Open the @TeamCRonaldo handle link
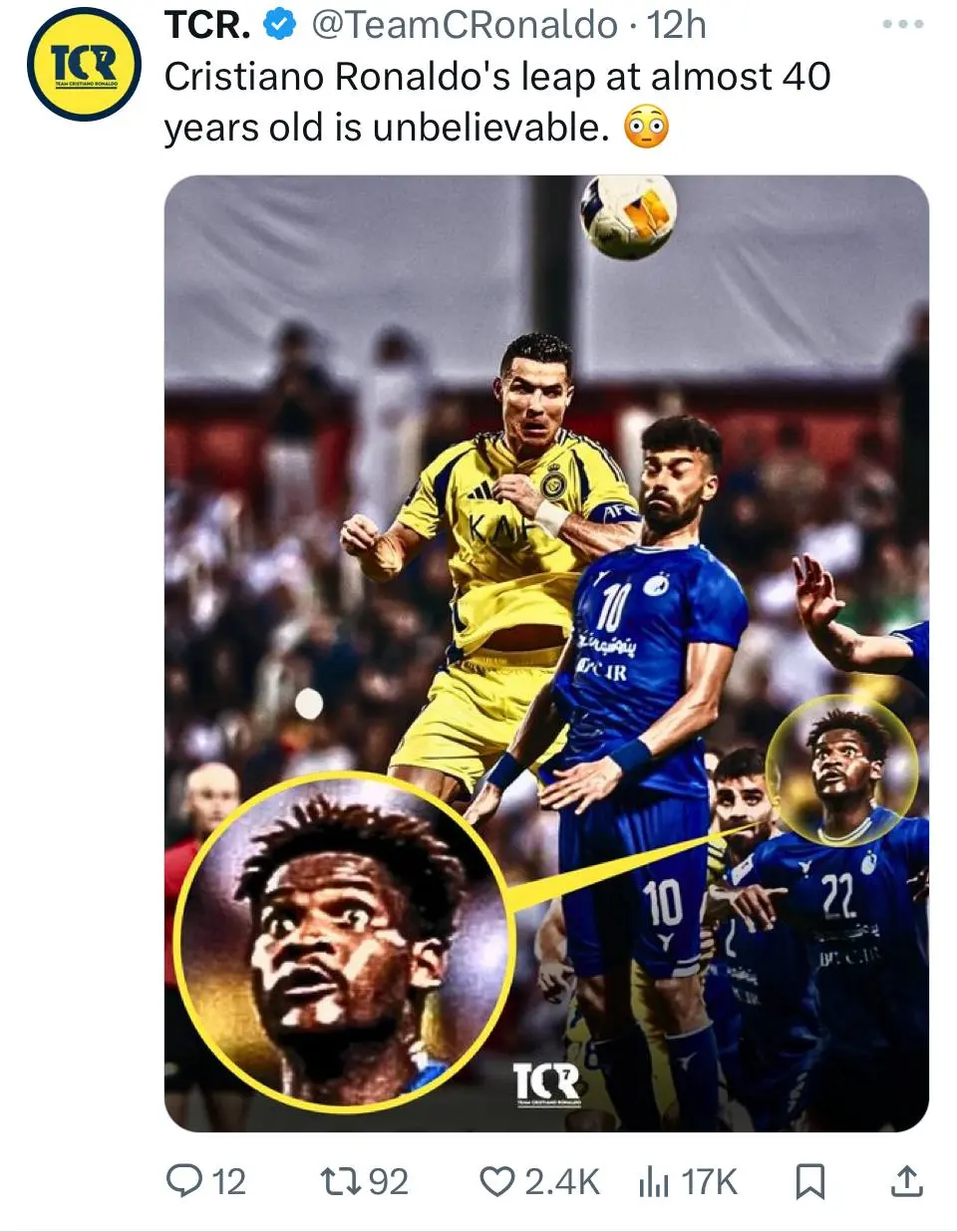The image size is (957, 1232). (464, 25)
